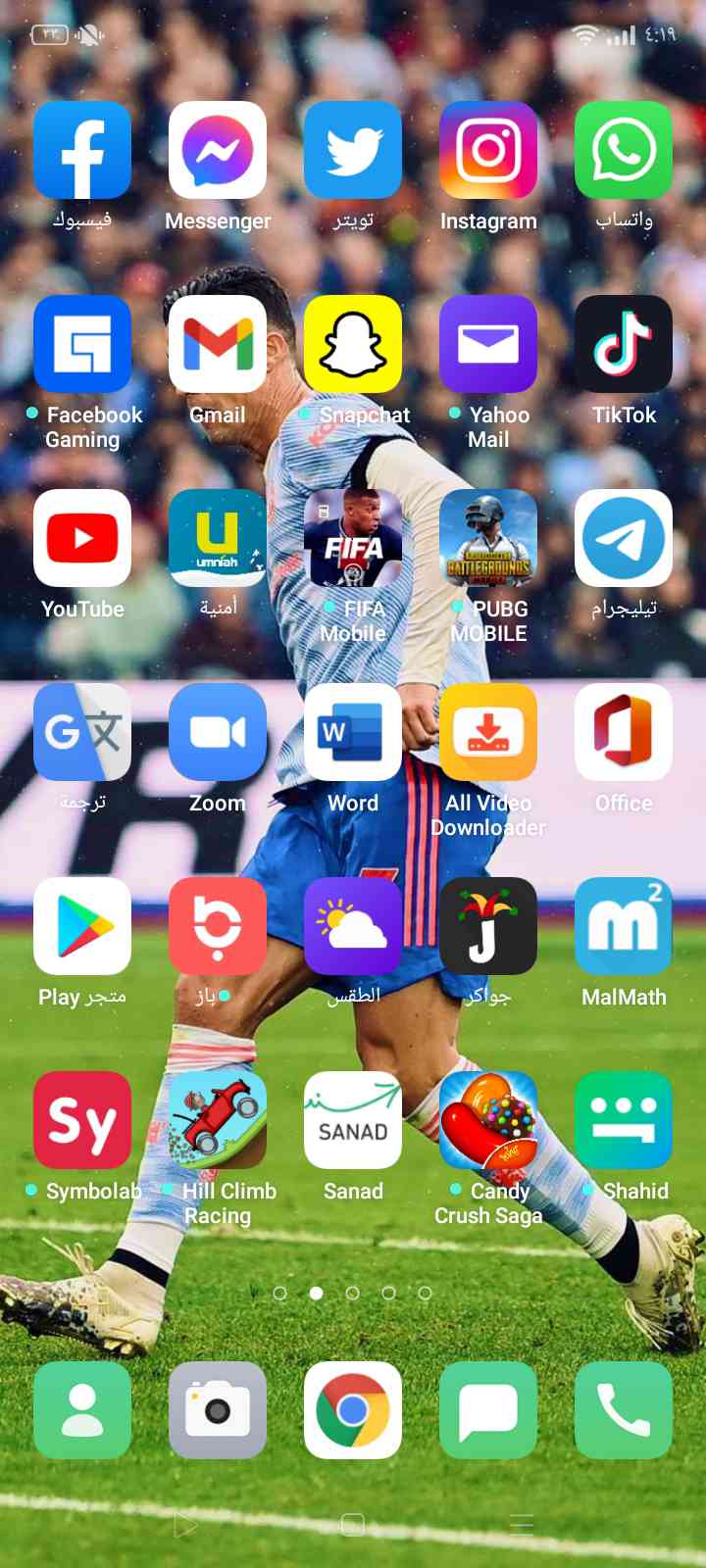The image size is (706, 1568).
Task: Launch Snapchat
Action: [x=353, y=344]
